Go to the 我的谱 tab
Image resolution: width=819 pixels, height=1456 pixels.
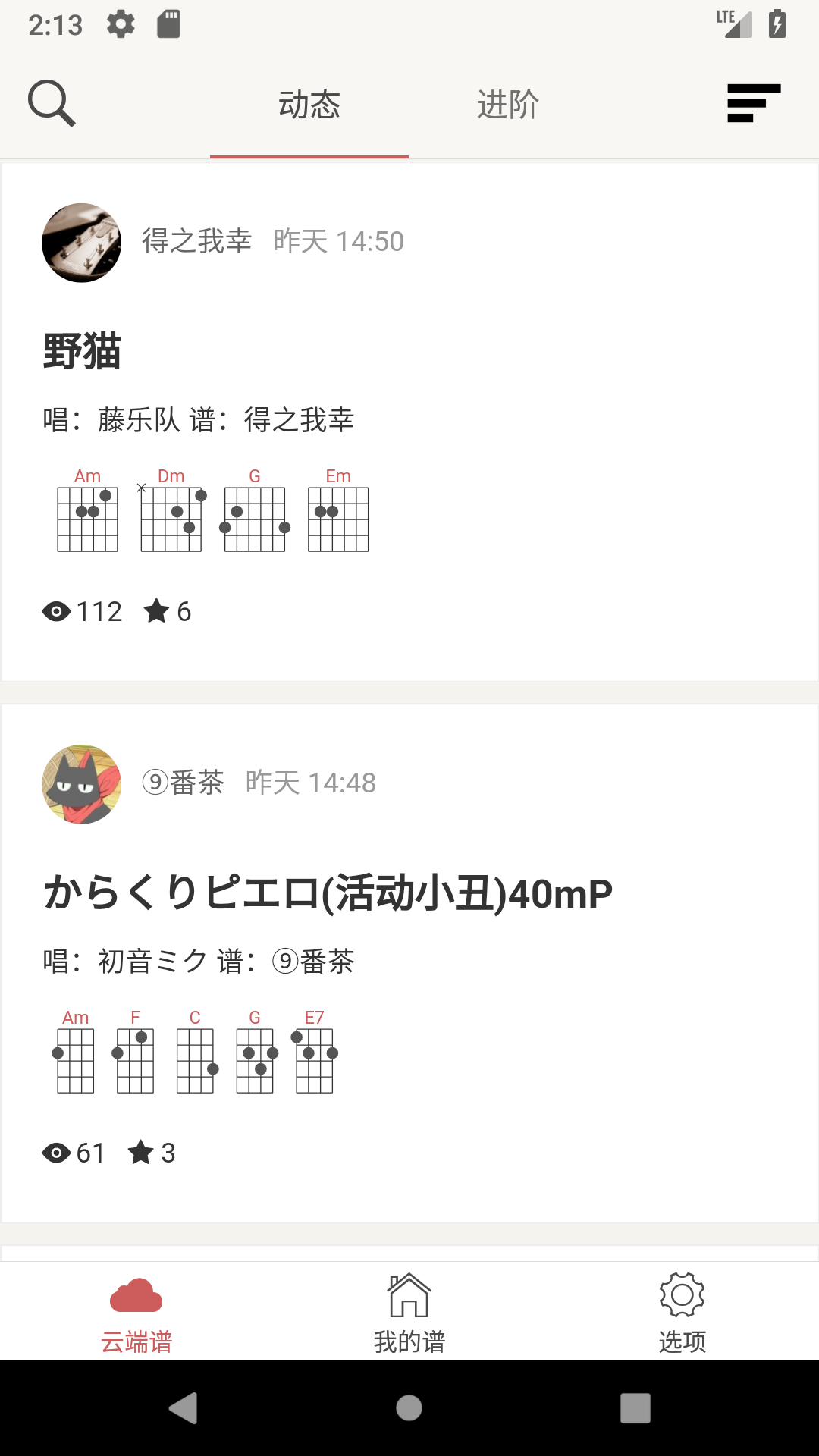click(409, 1312)
